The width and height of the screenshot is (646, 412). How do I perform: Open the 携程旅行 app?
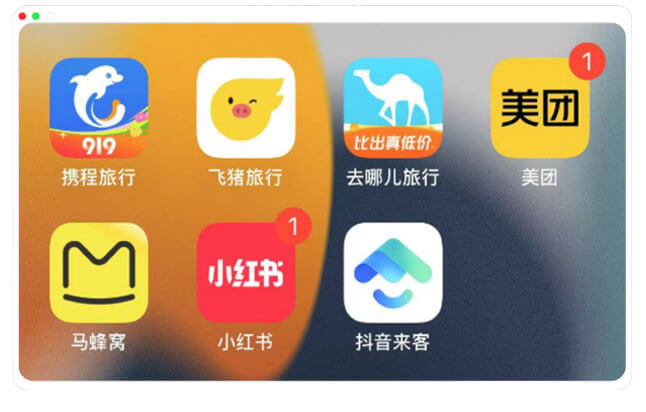[98, 108]
